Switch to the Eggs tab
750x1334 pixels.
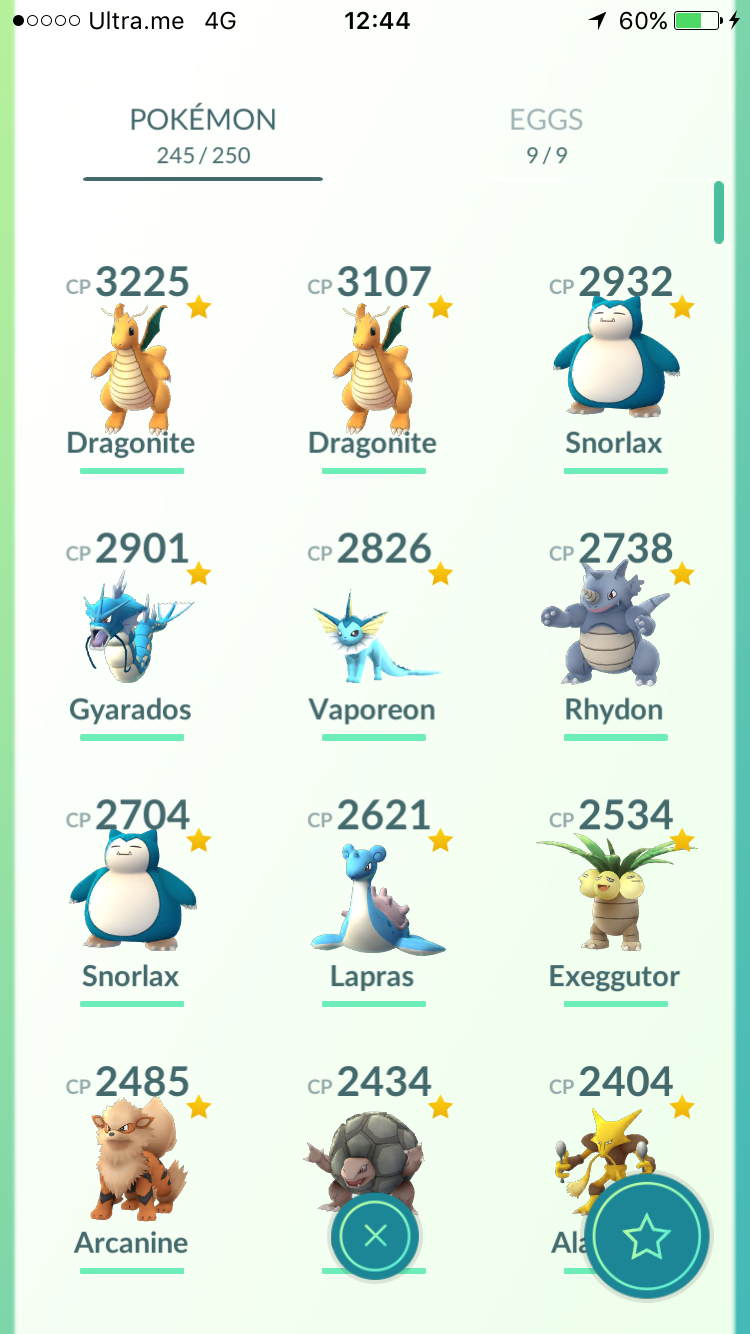tap(546, 135)
